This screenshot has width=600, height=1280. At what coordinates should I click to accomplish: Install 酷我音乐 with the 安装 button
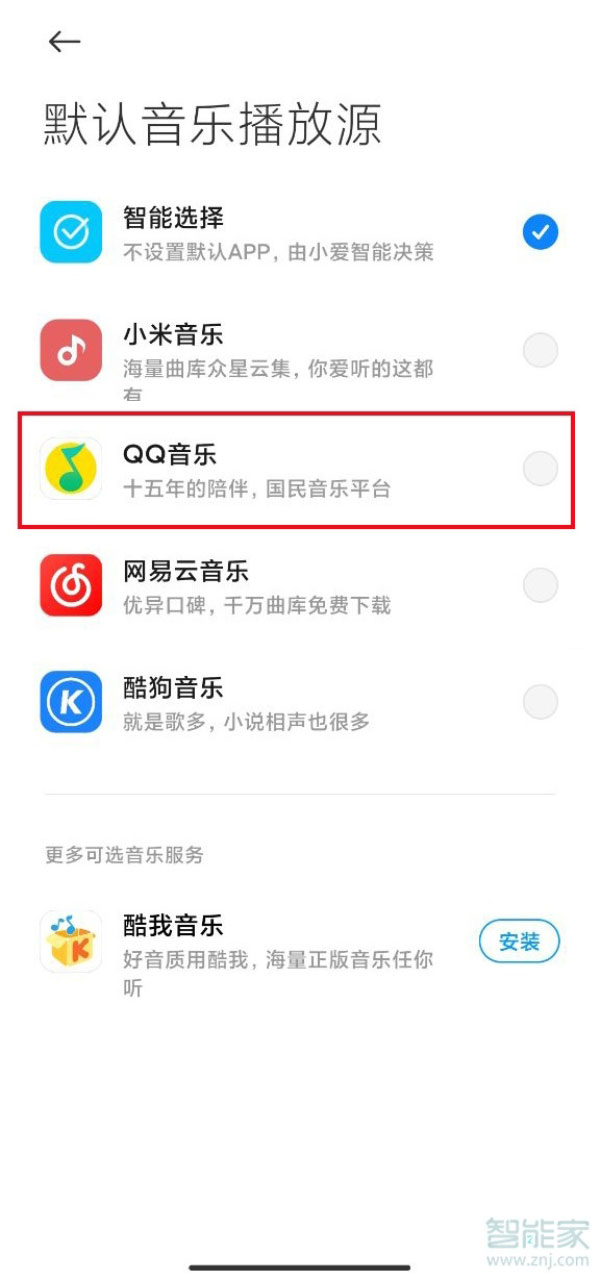click(x=519, y=941)
